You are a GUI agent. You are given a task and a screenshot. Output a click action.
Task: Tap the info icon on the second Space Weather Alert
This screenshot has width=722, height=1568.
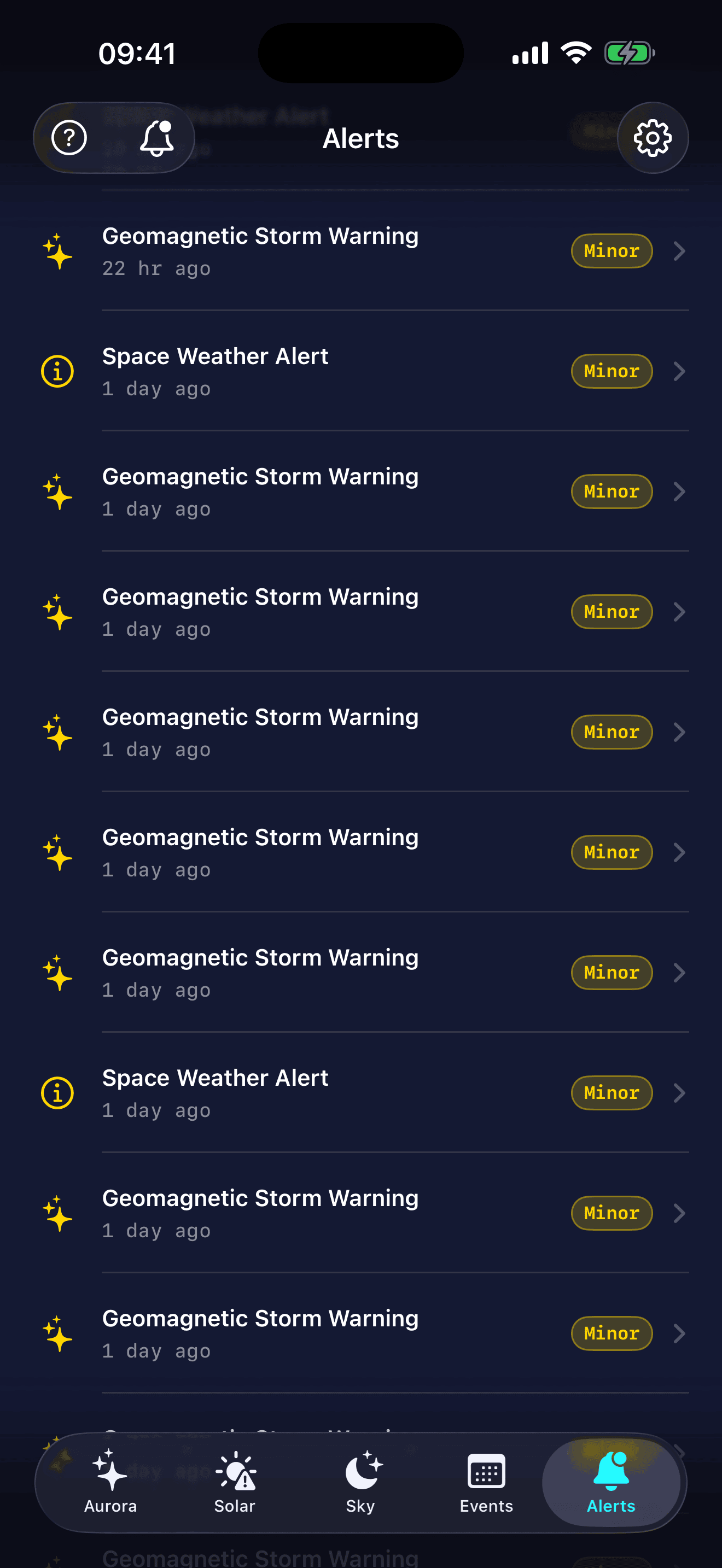tap(57, 1092)
